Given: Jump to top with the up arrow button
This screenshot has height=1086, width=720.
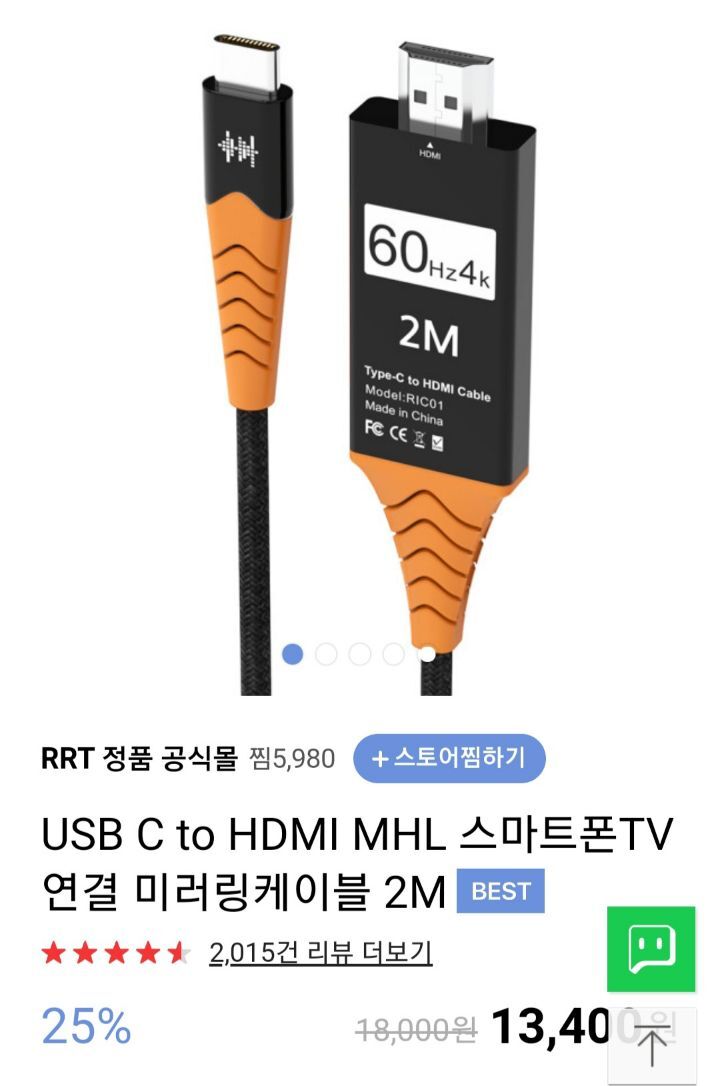Looking at the screenshot, I should click(651, 1047).
